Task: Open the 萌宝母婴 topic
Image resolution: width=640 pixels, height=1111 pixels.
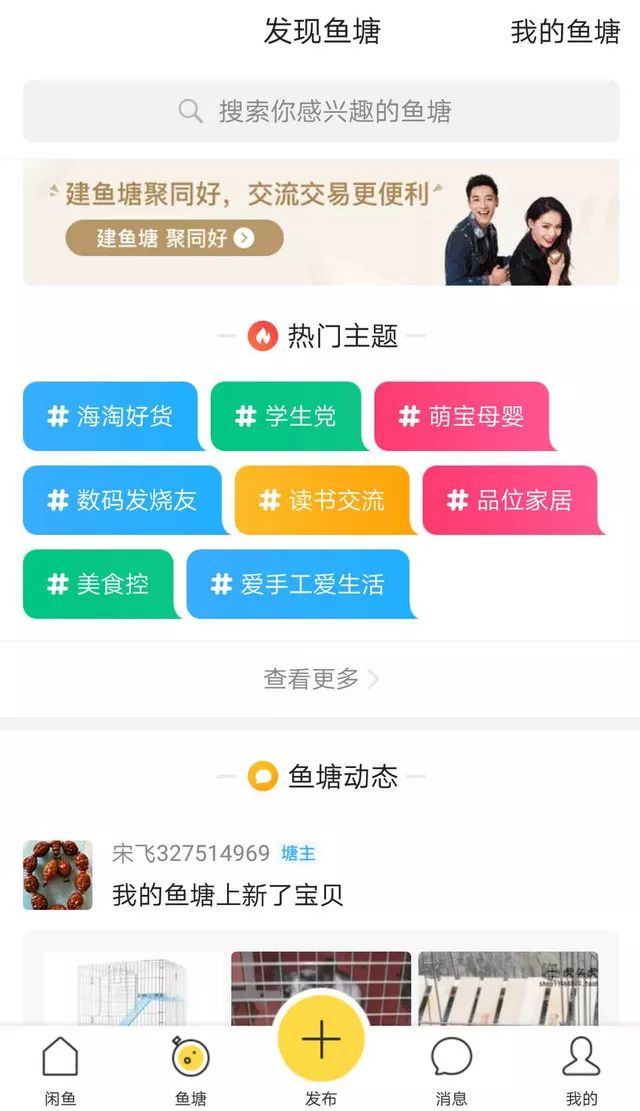Action: [462, 416]
